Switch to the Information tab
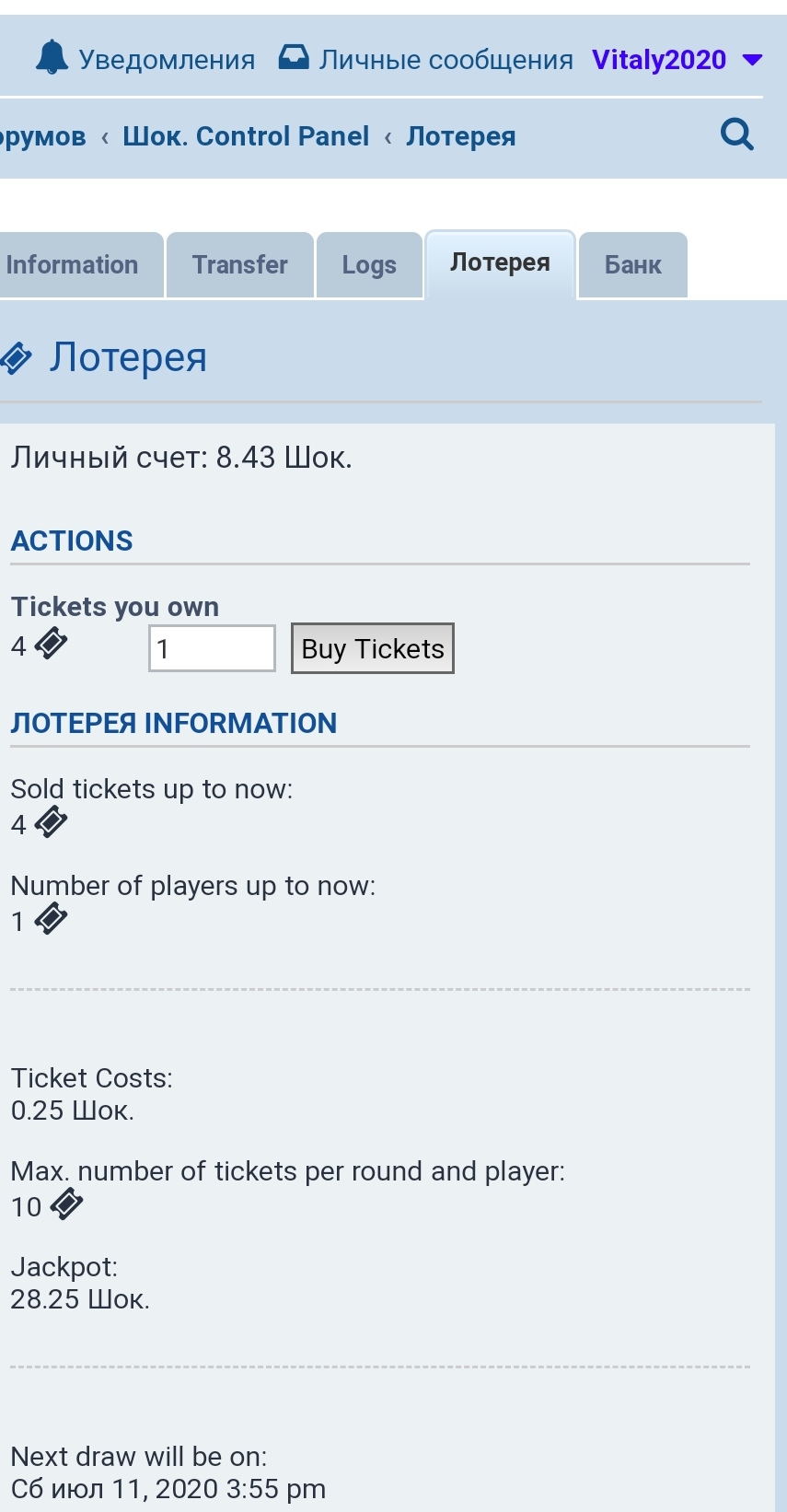Image resolution: width=787 pixels, height=1512 pixels. tap(72, 265)
